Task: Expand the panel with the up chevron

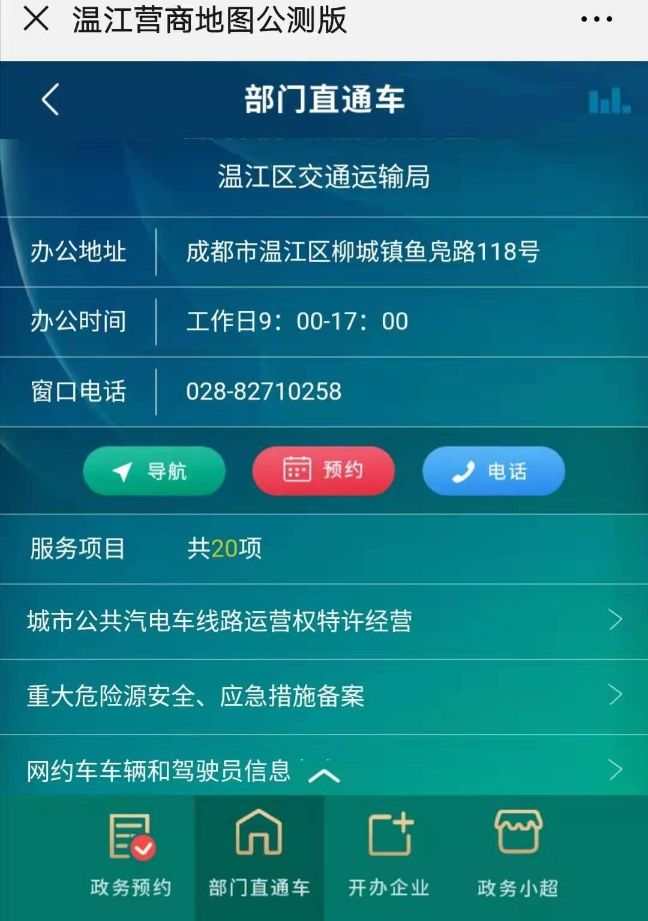Action: point(324,775)
